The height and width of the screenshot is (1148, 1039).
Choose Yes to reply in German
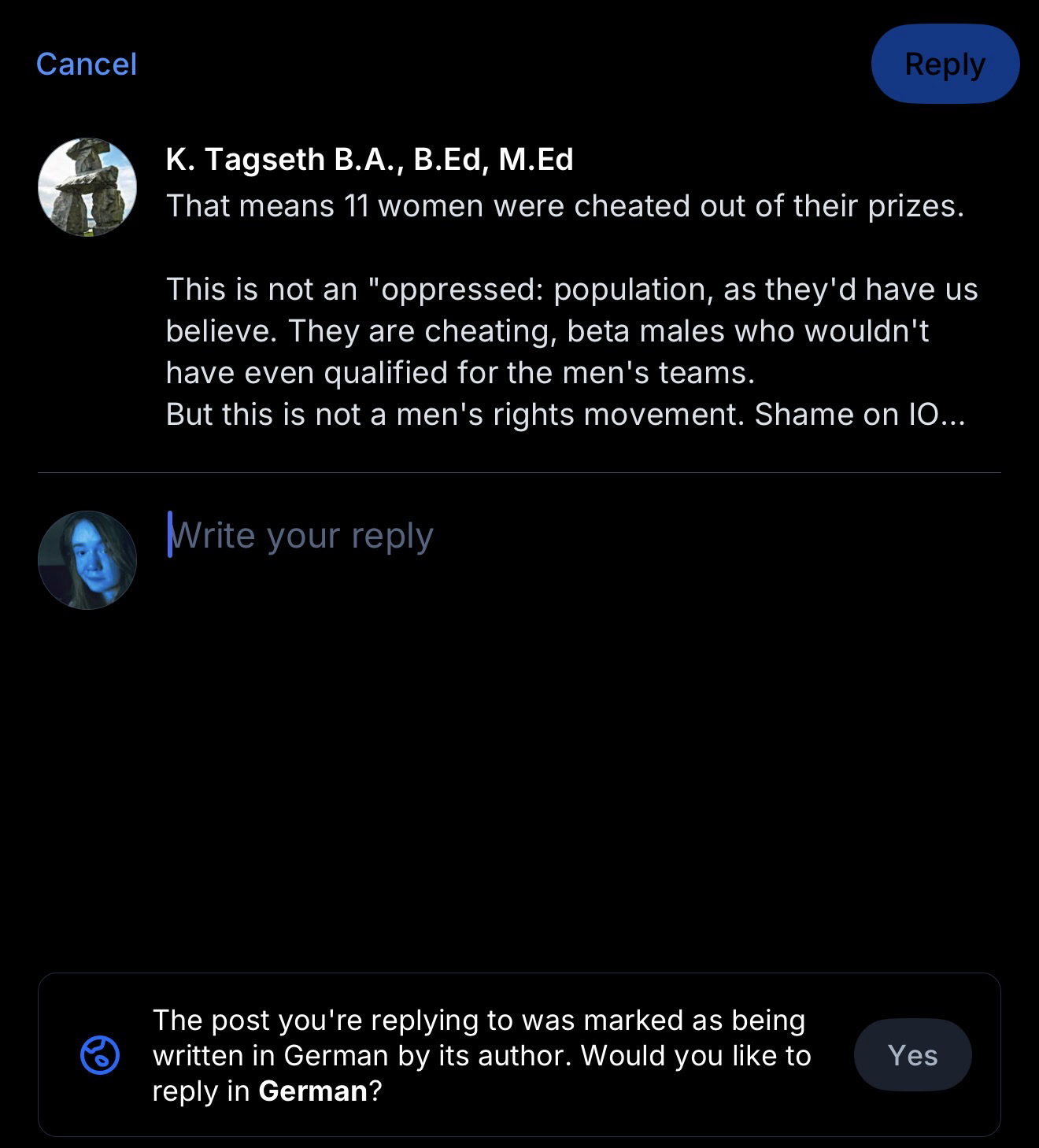tap(912, 1055)
